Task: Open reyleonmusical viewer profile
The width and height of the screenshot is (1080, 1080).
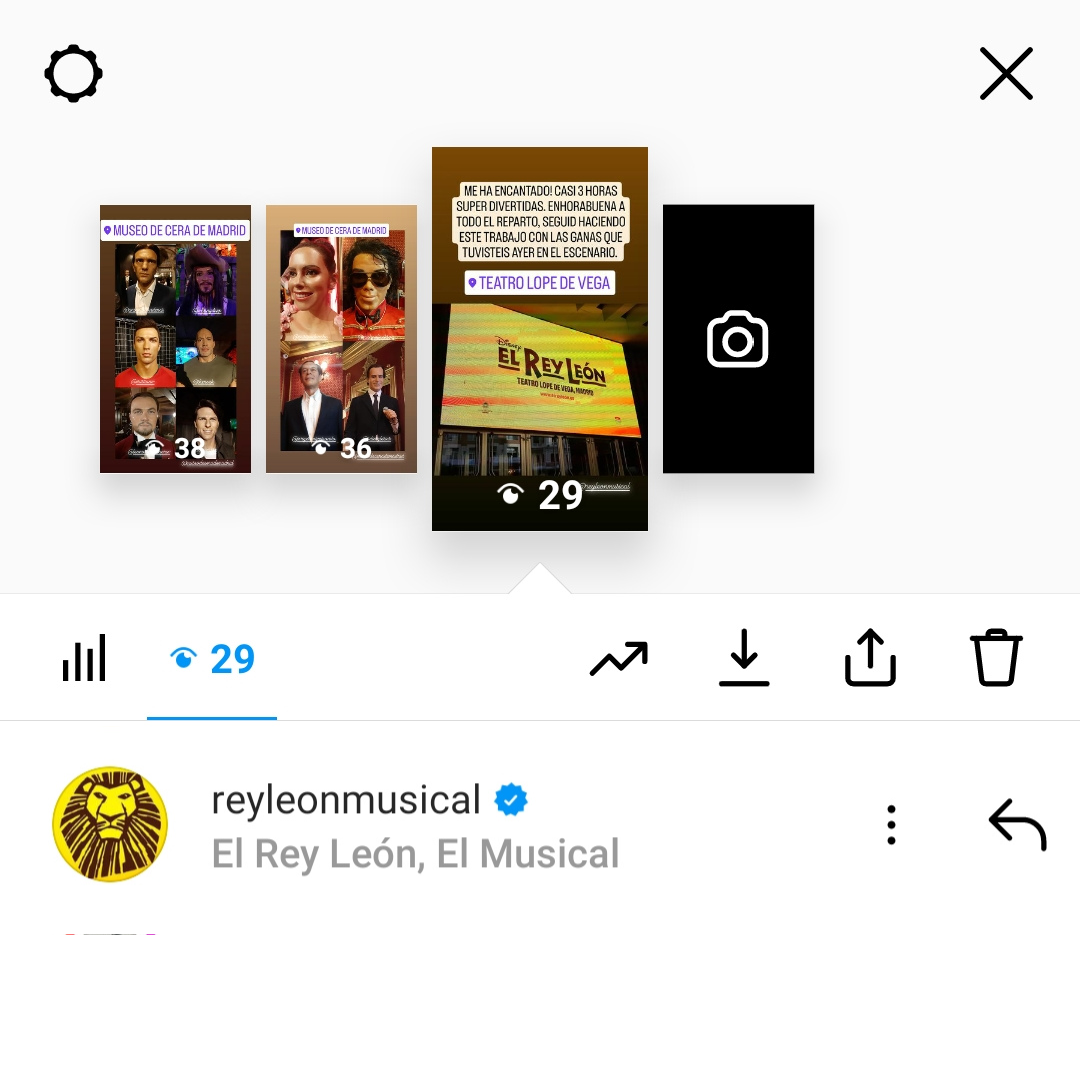Action: click(x=110, y=825)
